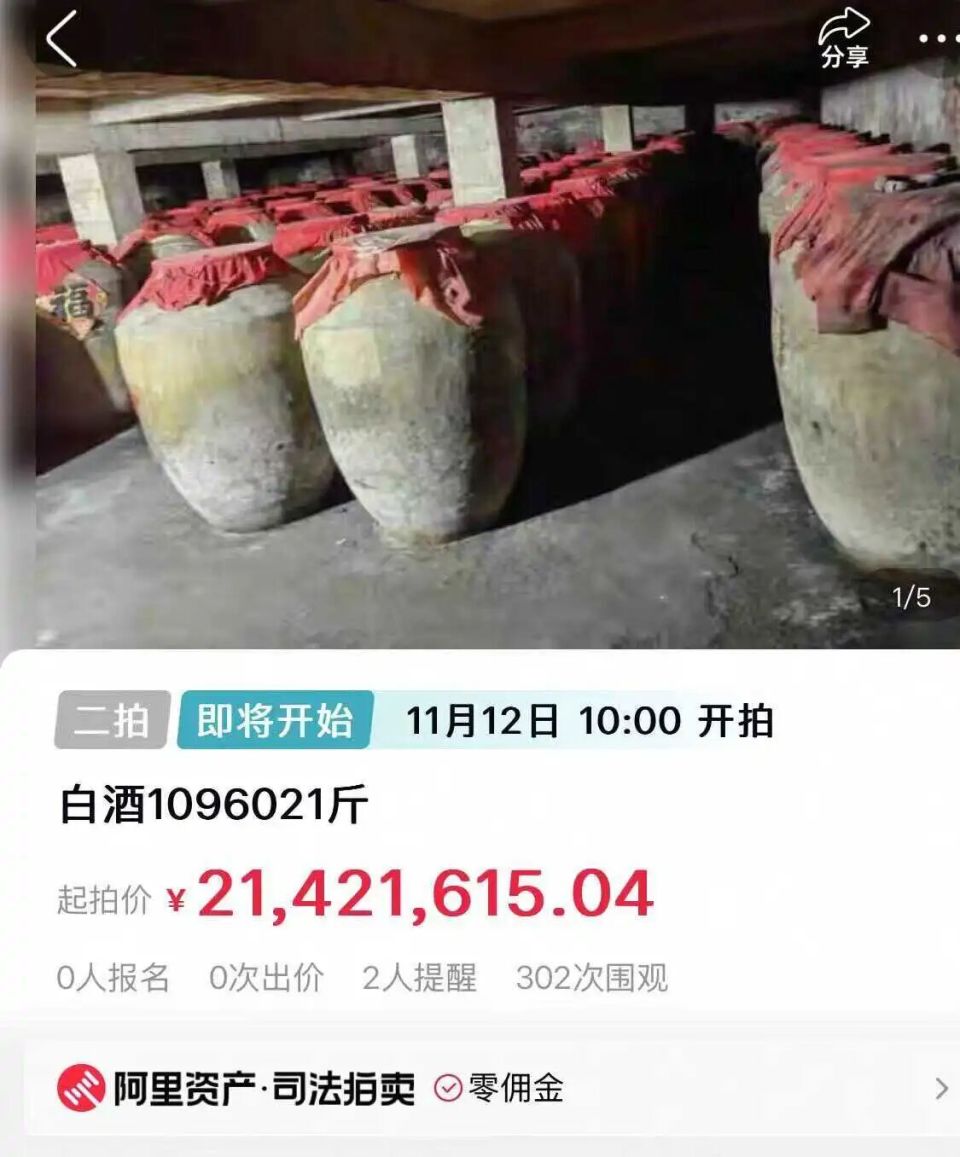This screenshot has width=960, height=1157.
Task: Share this auction listing
Action: coord(844,40)
